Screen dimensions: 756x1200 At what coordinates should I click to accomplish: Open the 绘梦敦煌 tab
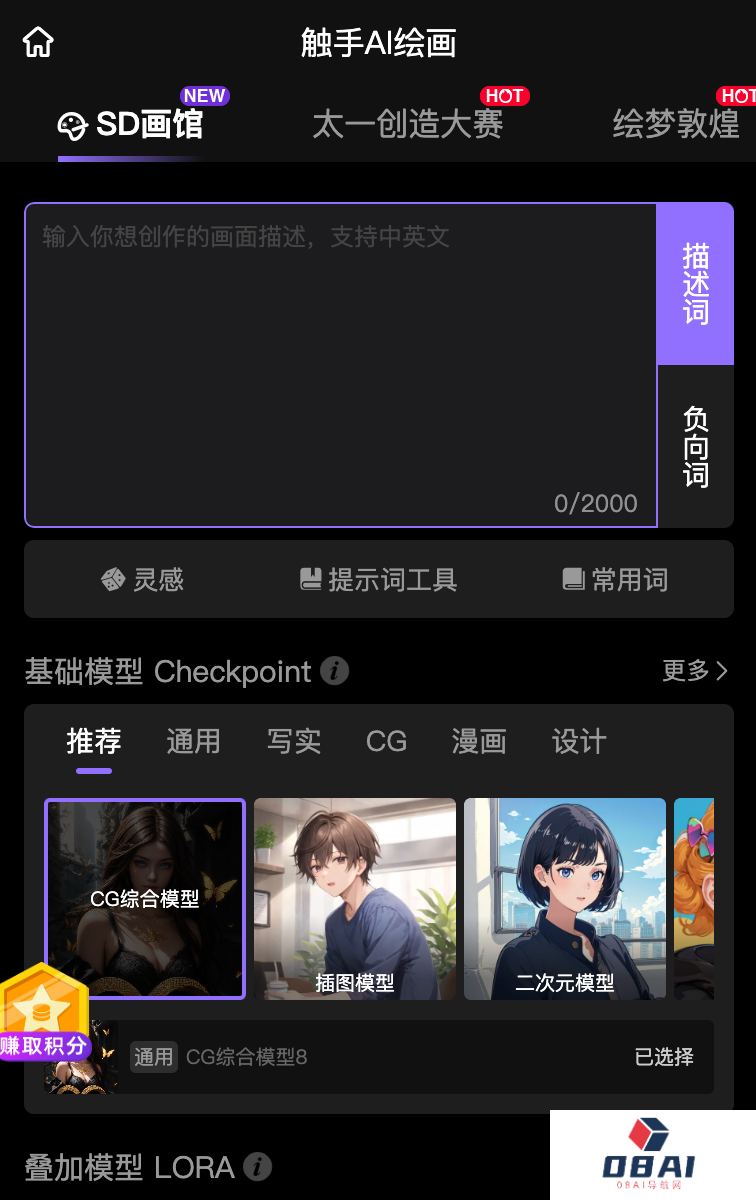pyautogui.click(x=676, y=124)
